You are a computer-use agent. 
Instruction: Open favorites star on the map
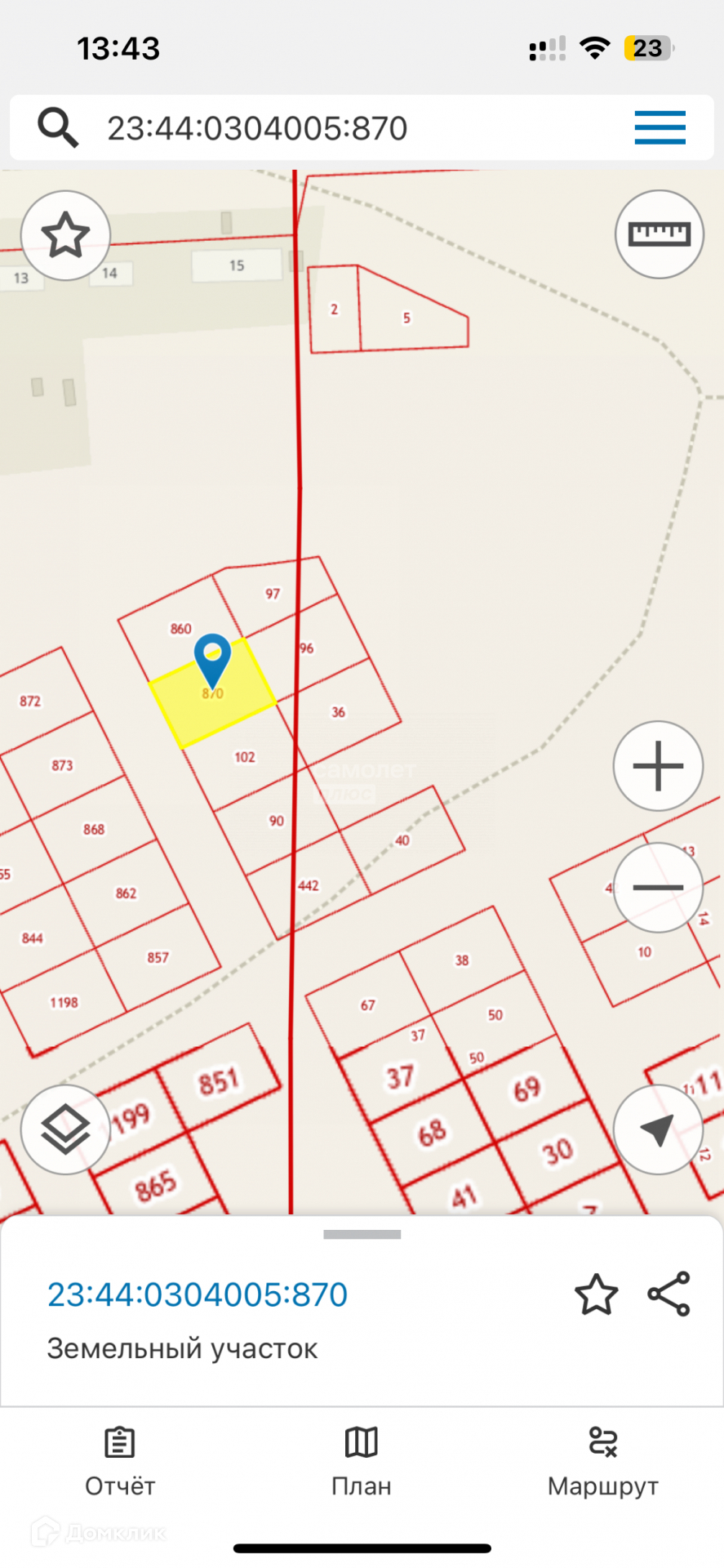click(x=65, y=235)
